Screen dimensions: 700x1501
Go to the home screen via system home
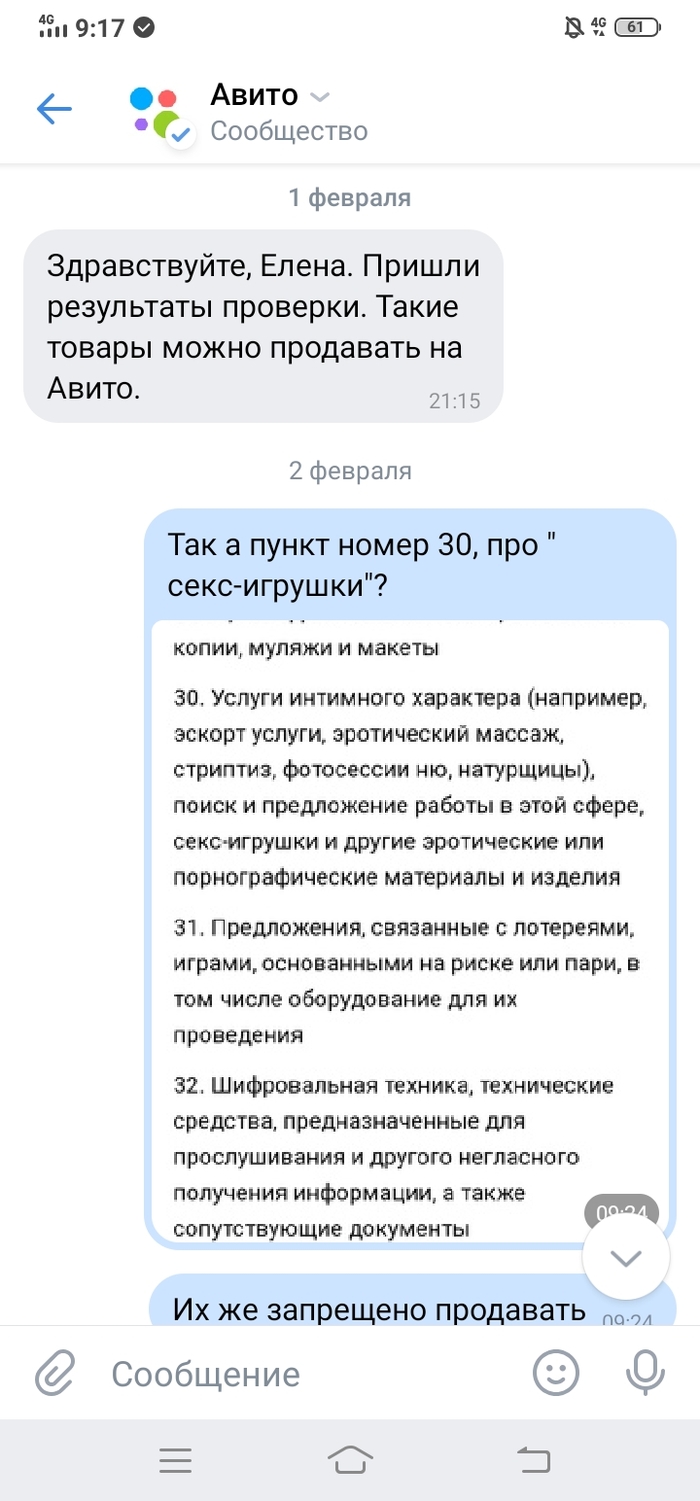[x=350, y=1461]
